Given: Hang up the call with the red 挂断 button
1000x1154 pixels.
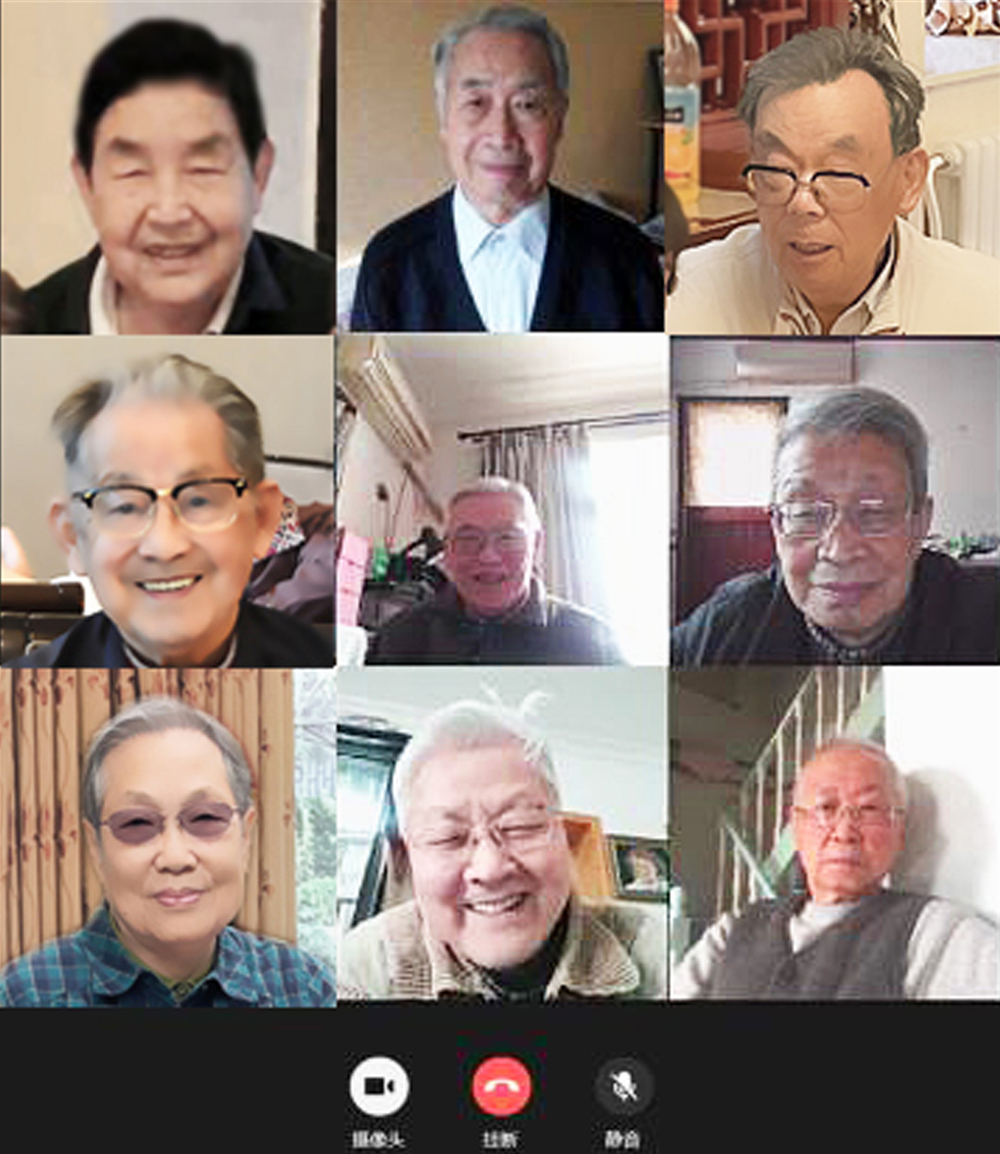Looking at the screenshot, I should tap(501, 1086).
